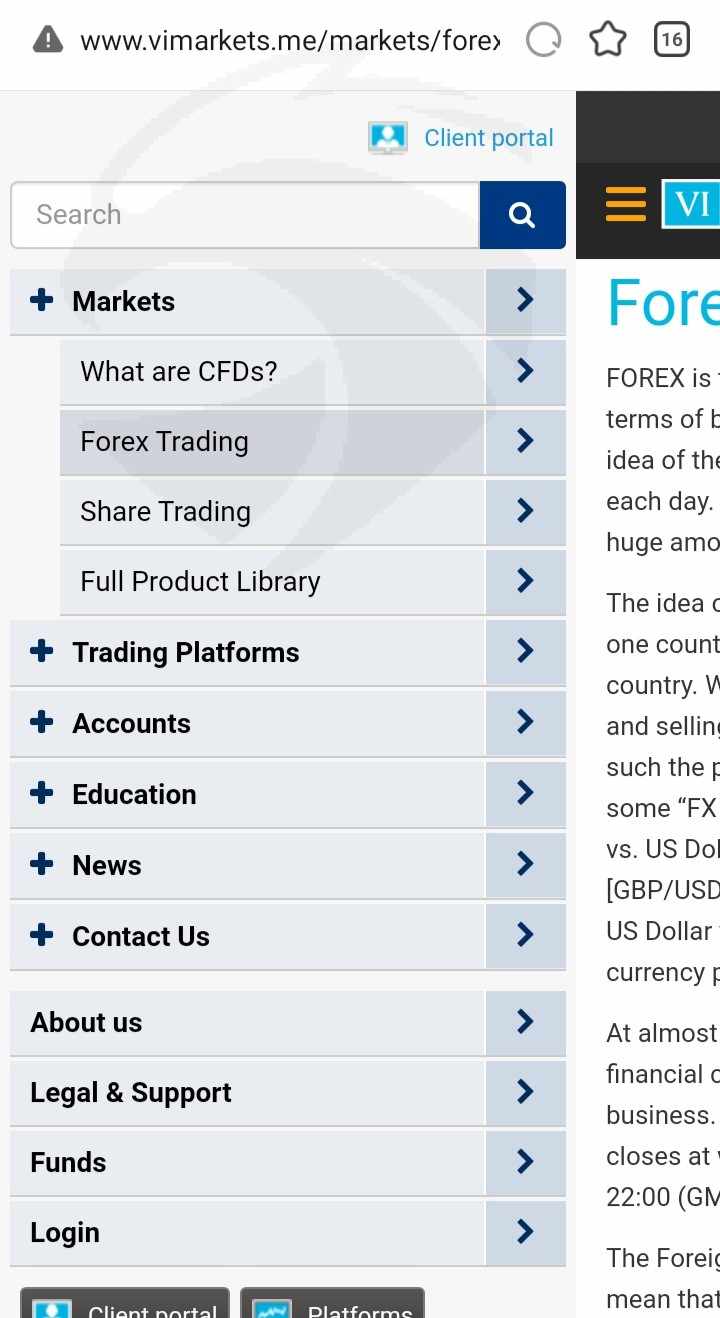Open the About us page
Screen dimensions: 720x1318
point(288,1023)
